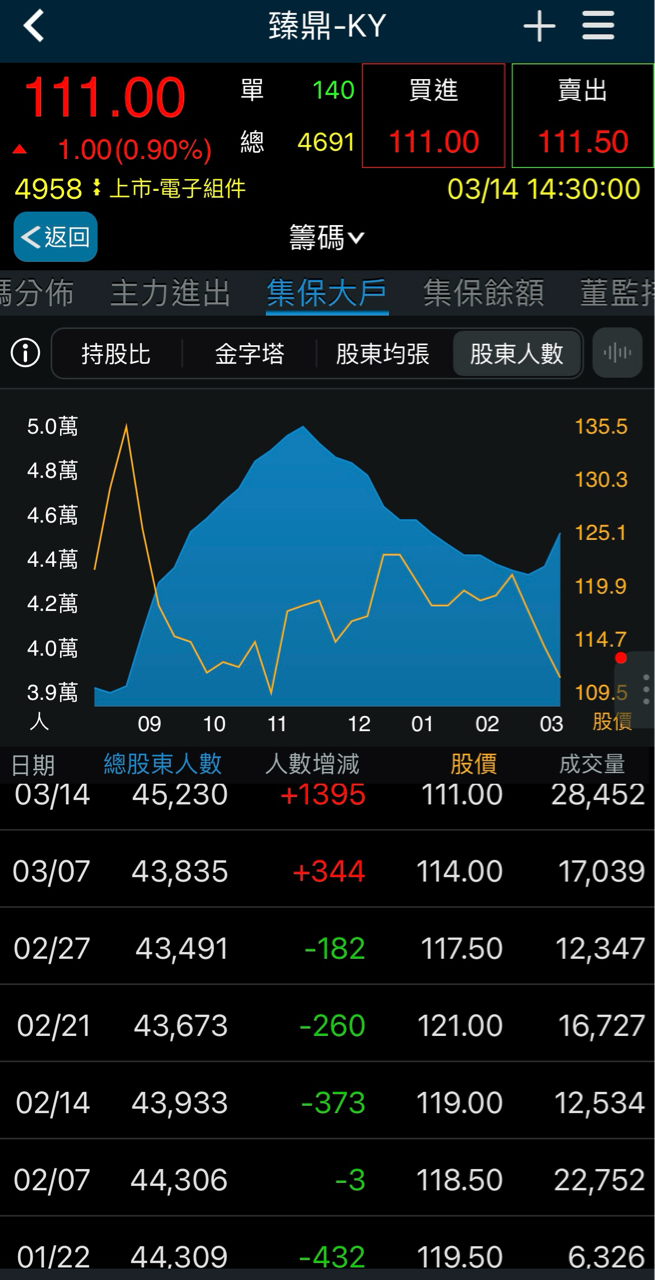Open the hamburger menu

click(598, 26)
